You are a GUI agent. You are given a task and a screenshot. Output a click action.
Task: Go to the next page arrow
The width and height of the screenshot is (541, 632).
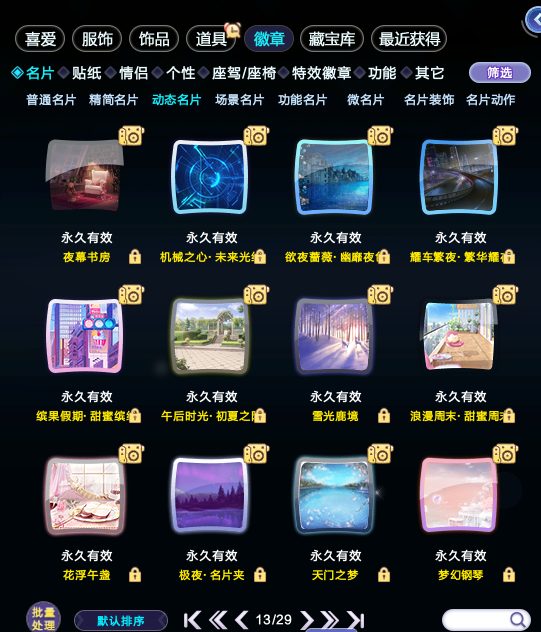(307, 620)
